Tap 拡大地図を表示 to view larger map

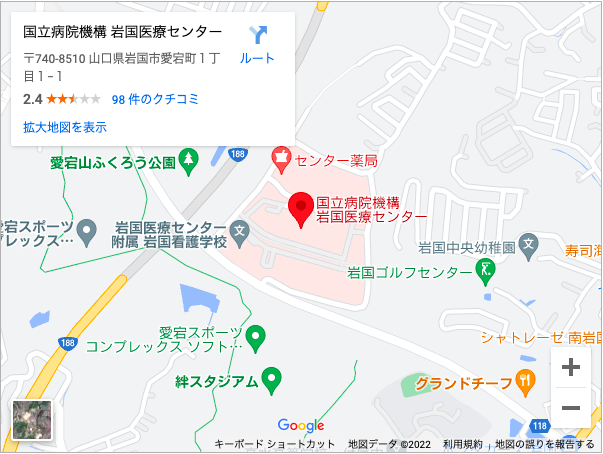pos(65,127)
